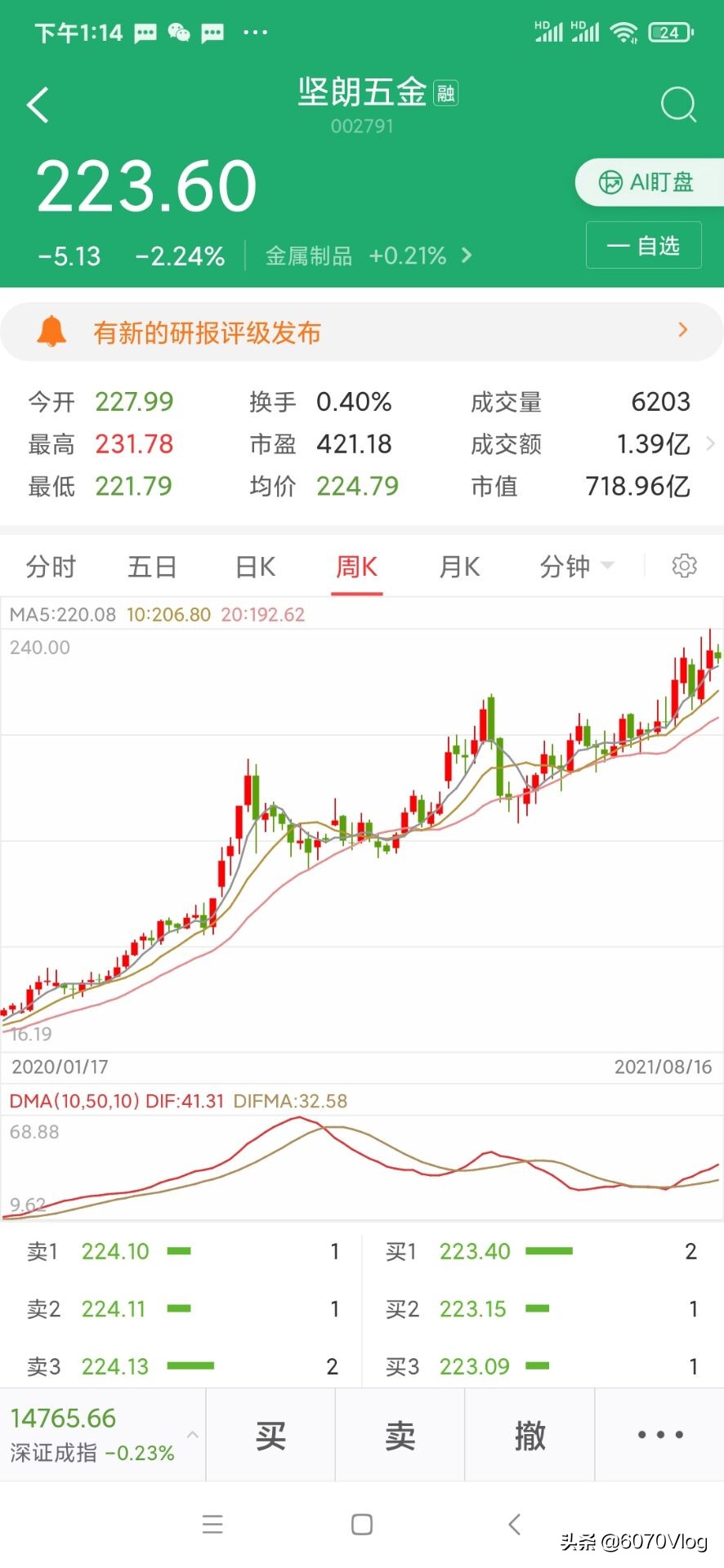Screen dimensions: 724x1568
Task: Open chart settings gear
Action: [684, 565]
